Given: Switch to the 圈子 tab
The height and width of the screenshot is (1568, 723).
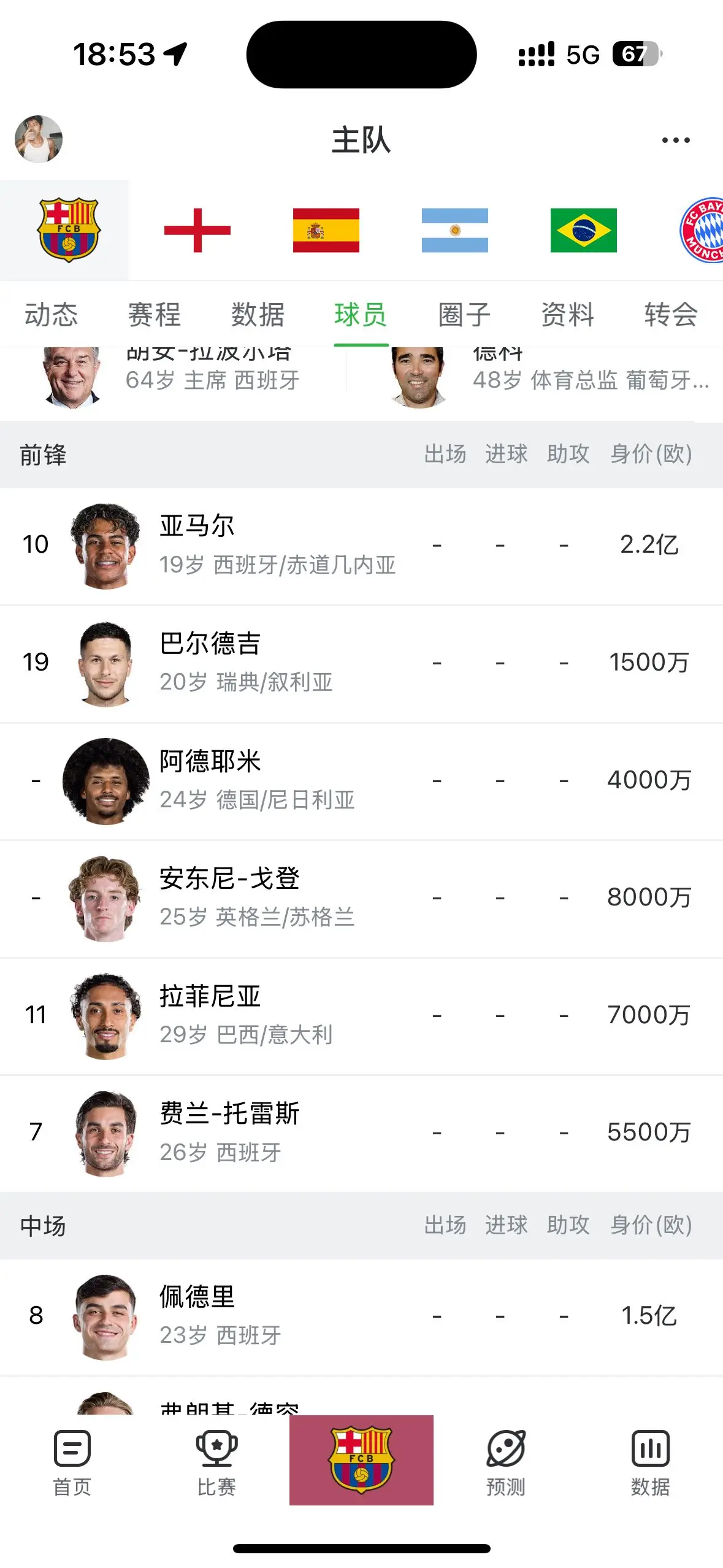Looking at the screenshot, I should point(464,315).
